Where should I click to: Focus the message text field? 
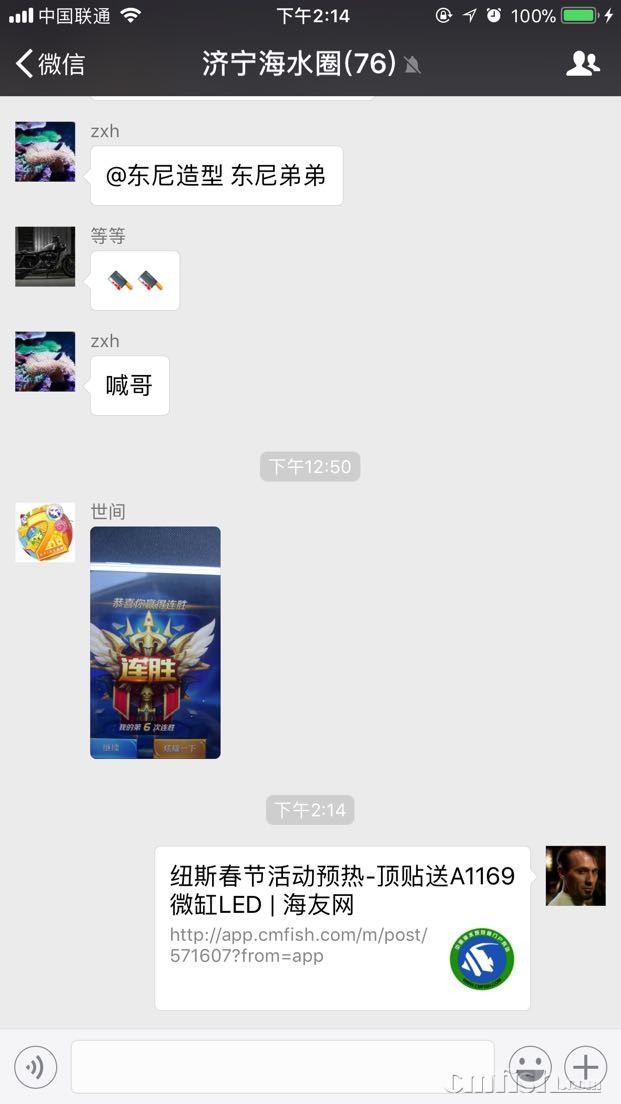click(282, 1067)
